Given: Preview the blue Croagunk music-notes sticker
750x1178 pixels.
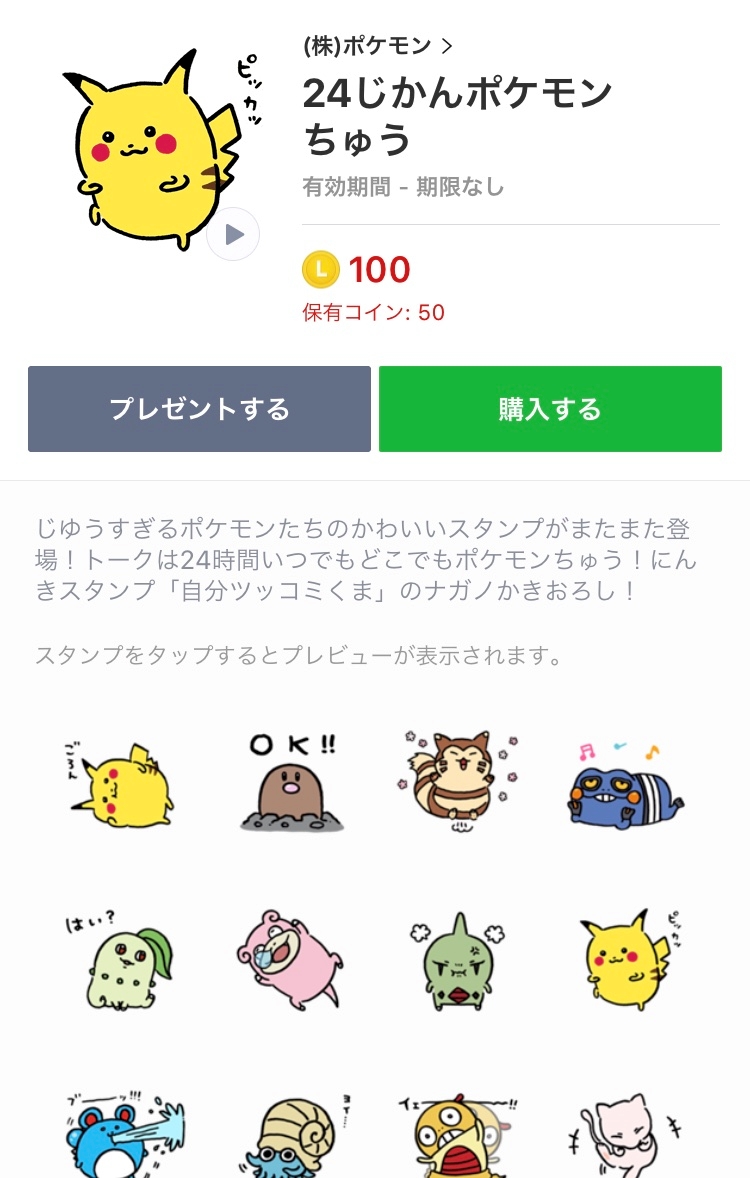Looking at the screenshot, I should coord(625,787).
